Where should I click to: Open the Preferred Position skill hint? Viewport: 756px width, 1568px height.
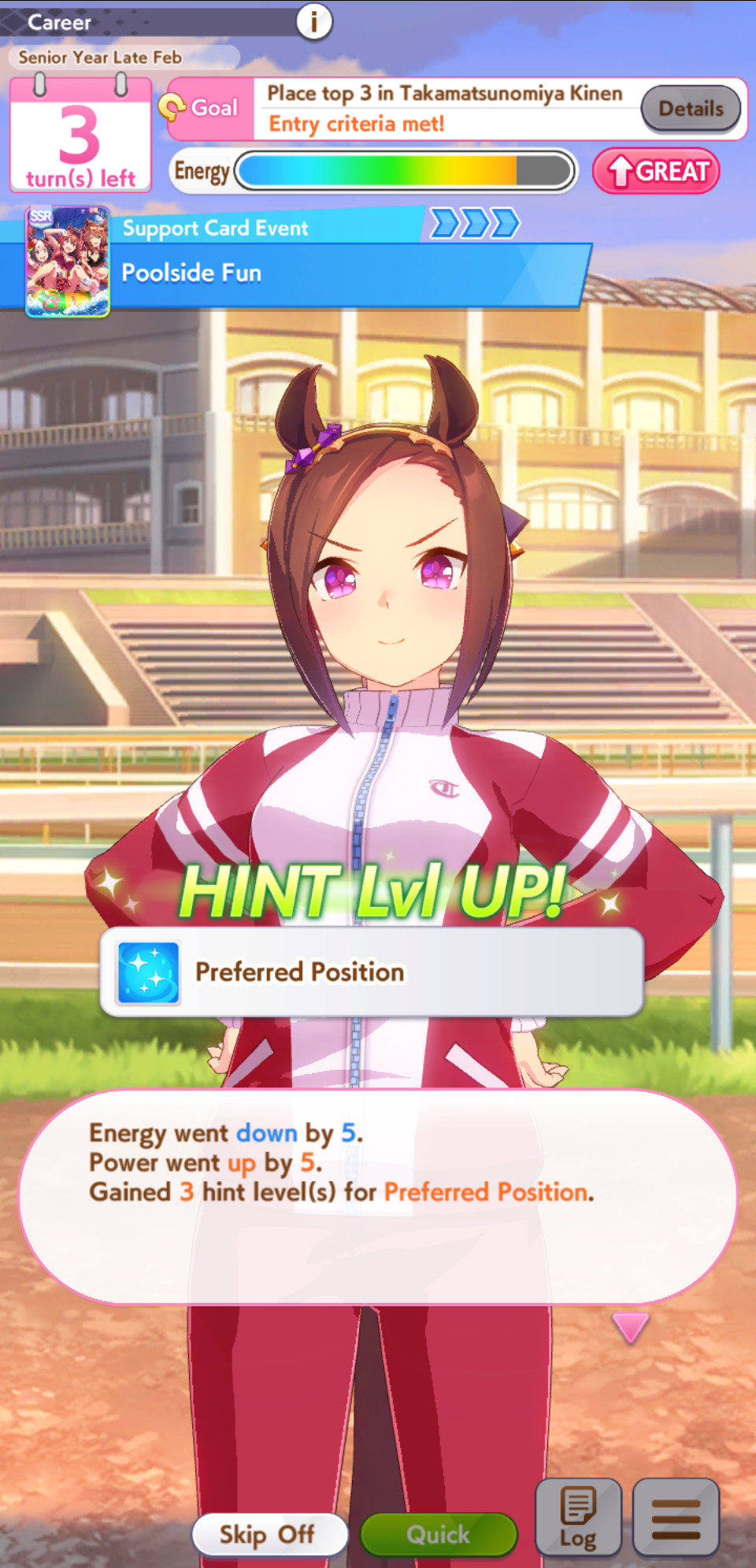click(372, 972)
